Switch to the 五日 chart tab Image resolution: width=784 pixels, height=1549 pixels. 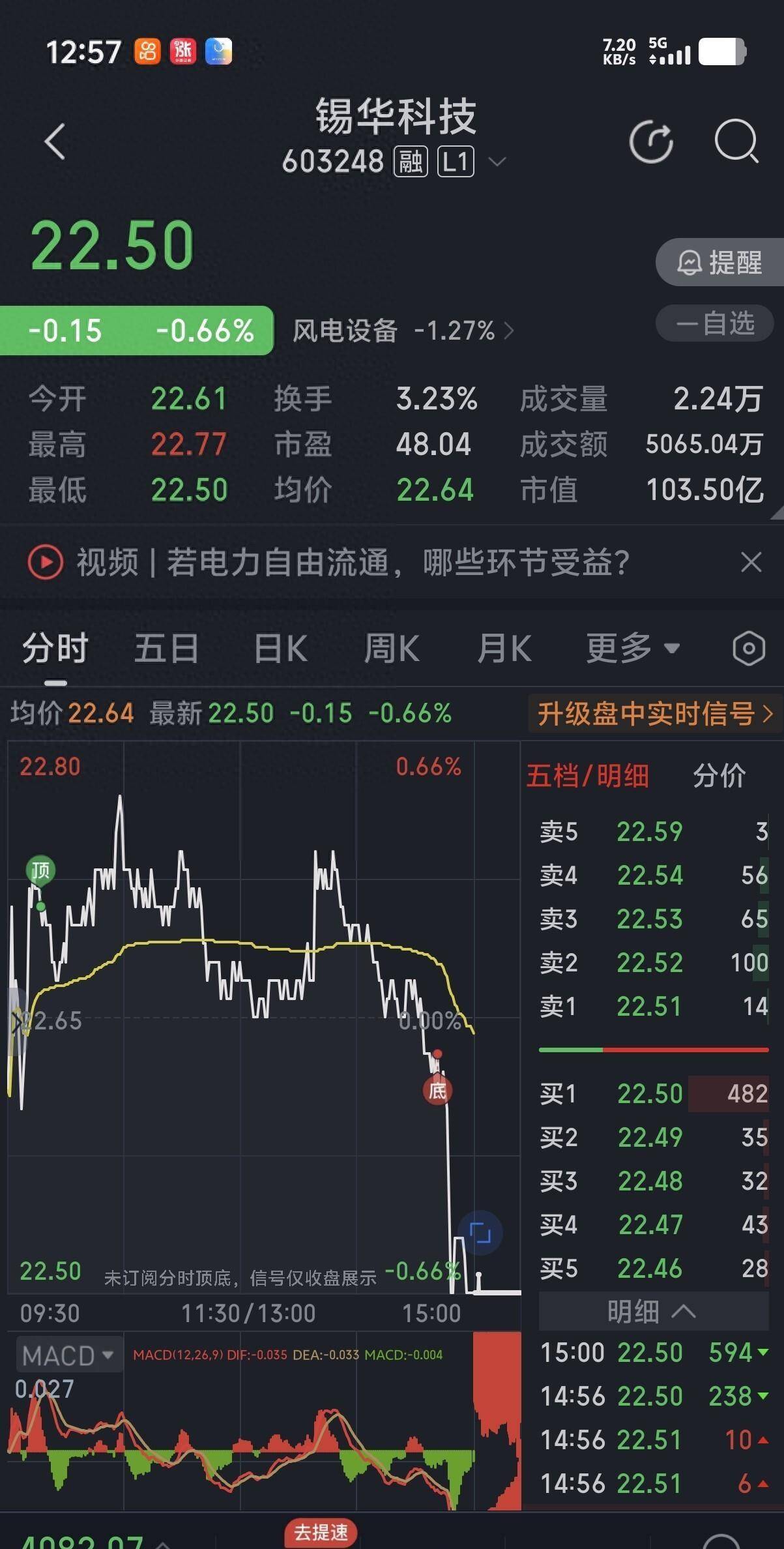(166, 649)
